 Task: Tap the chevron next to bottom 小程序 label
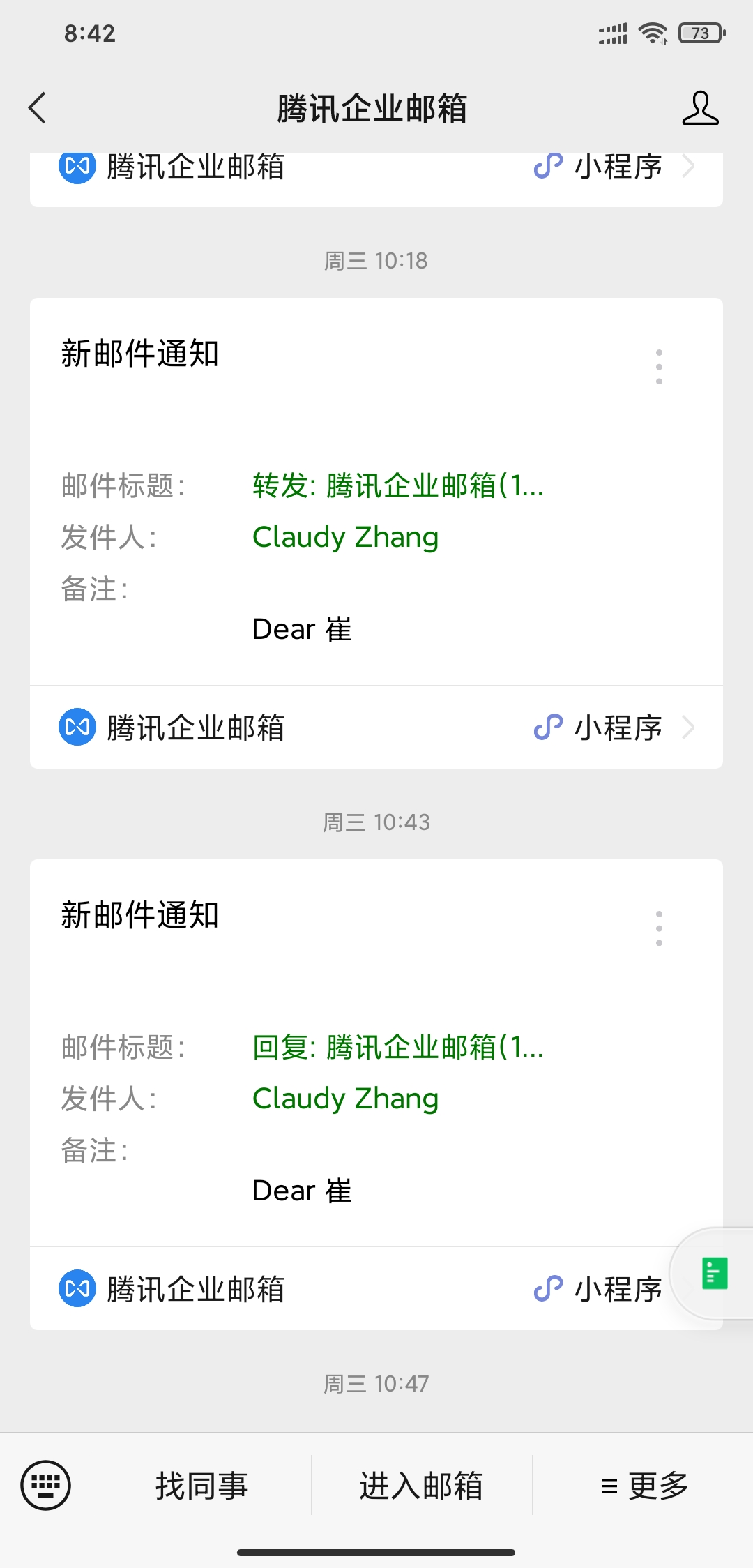(690, 1289)
